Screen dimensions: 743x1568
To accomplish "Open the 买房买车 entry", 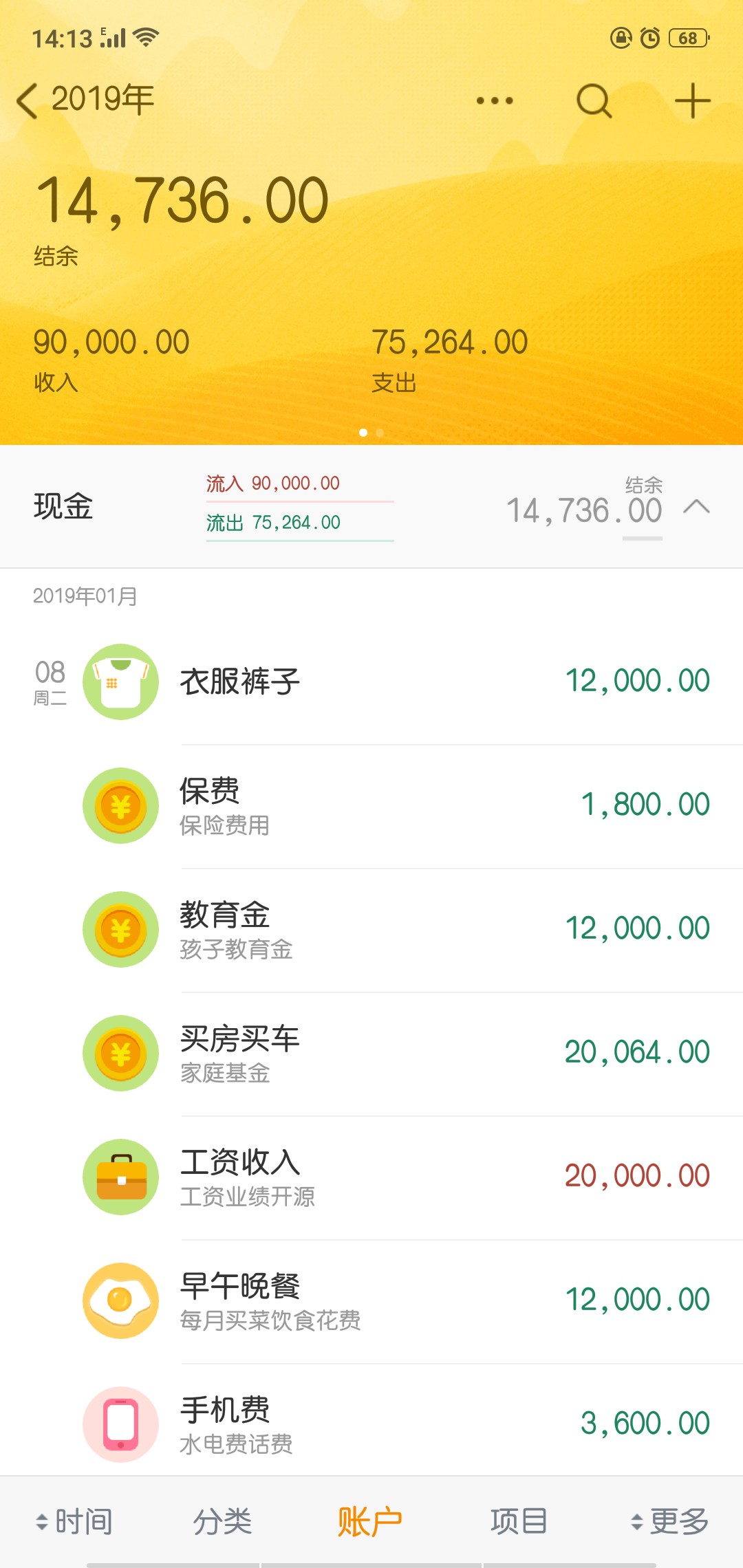I will click(371, 1054).
